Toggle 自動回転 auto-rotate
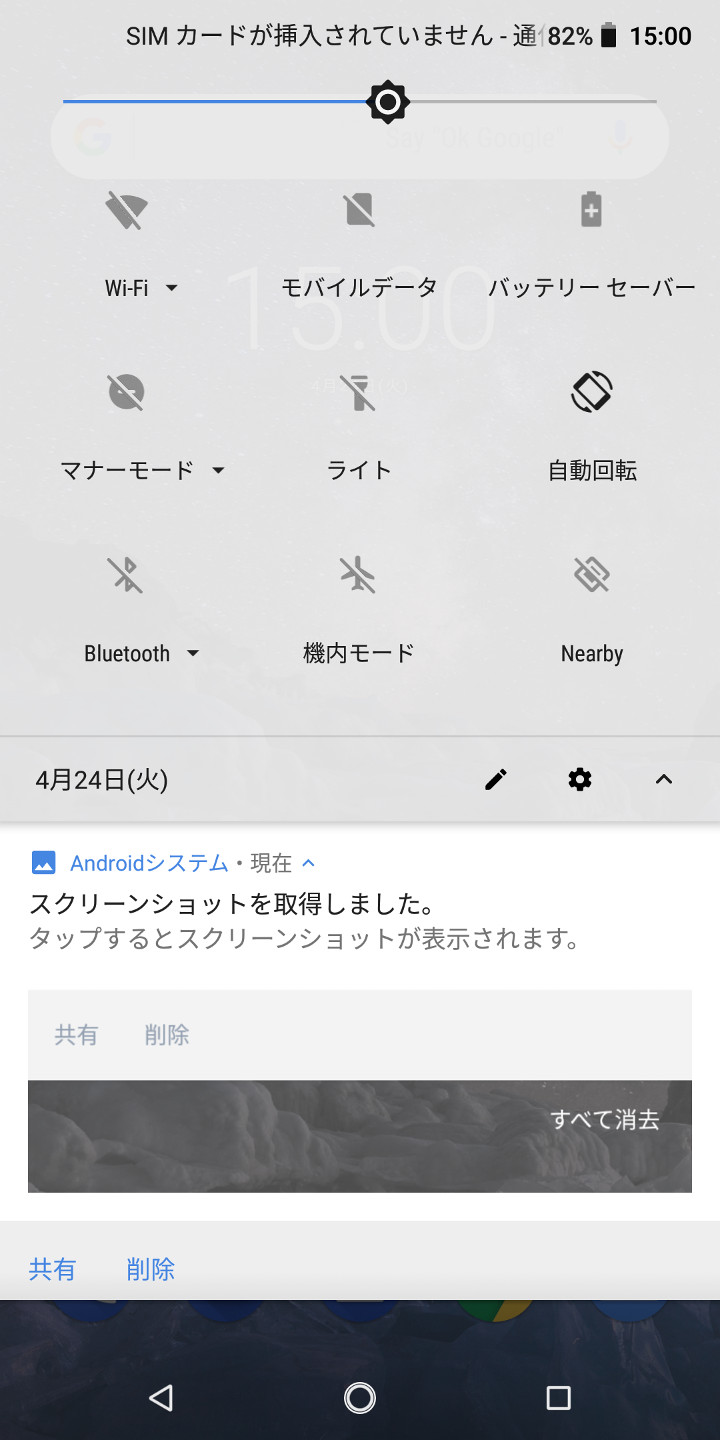 (591, 392)
